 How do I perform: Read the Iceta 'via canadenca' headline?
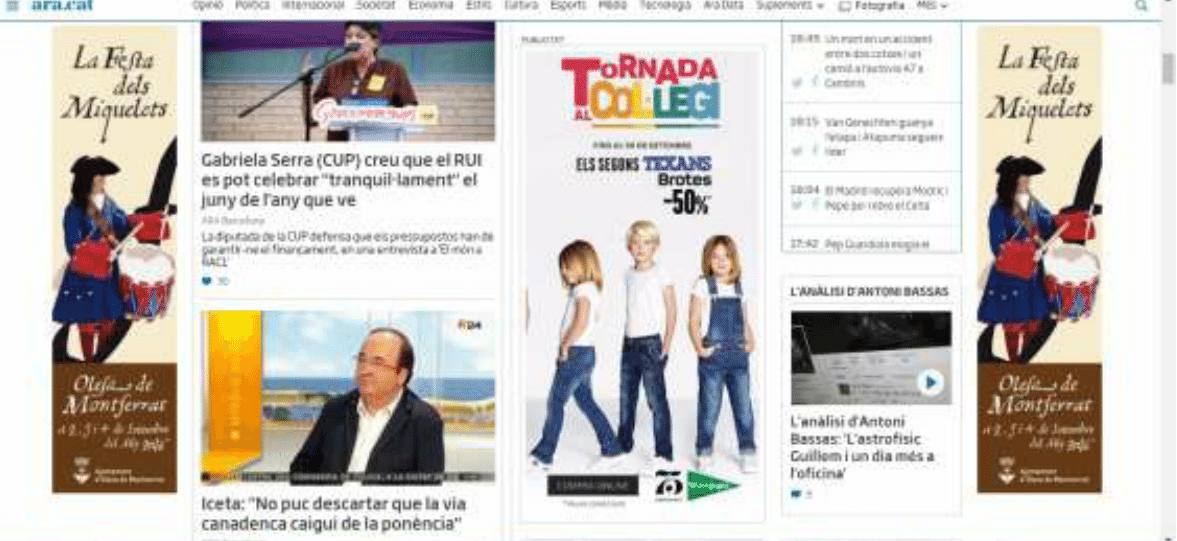tap(333, 513)
